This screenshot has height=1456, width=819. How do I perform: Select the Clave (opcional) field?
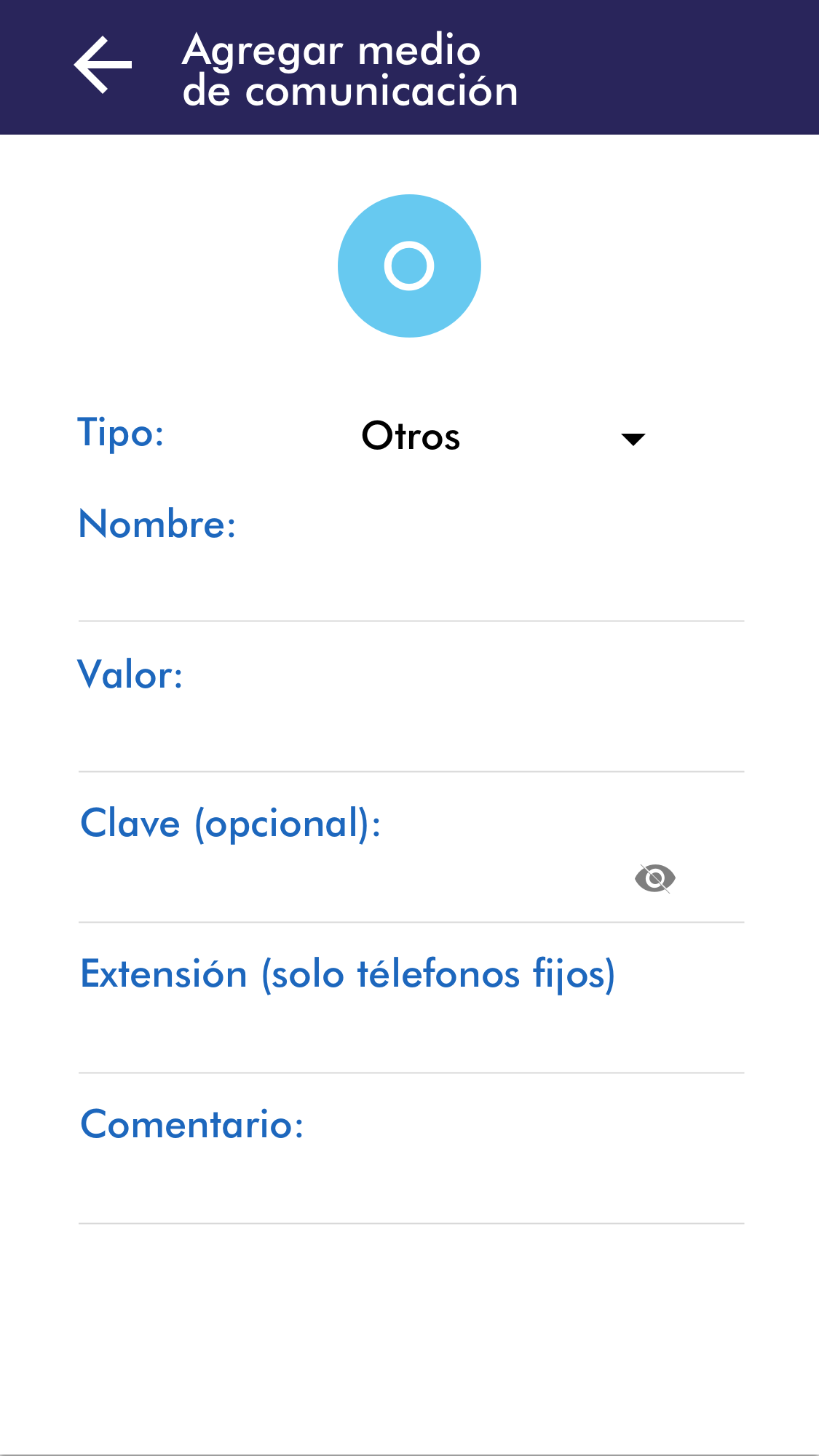[x=349, y=884]
